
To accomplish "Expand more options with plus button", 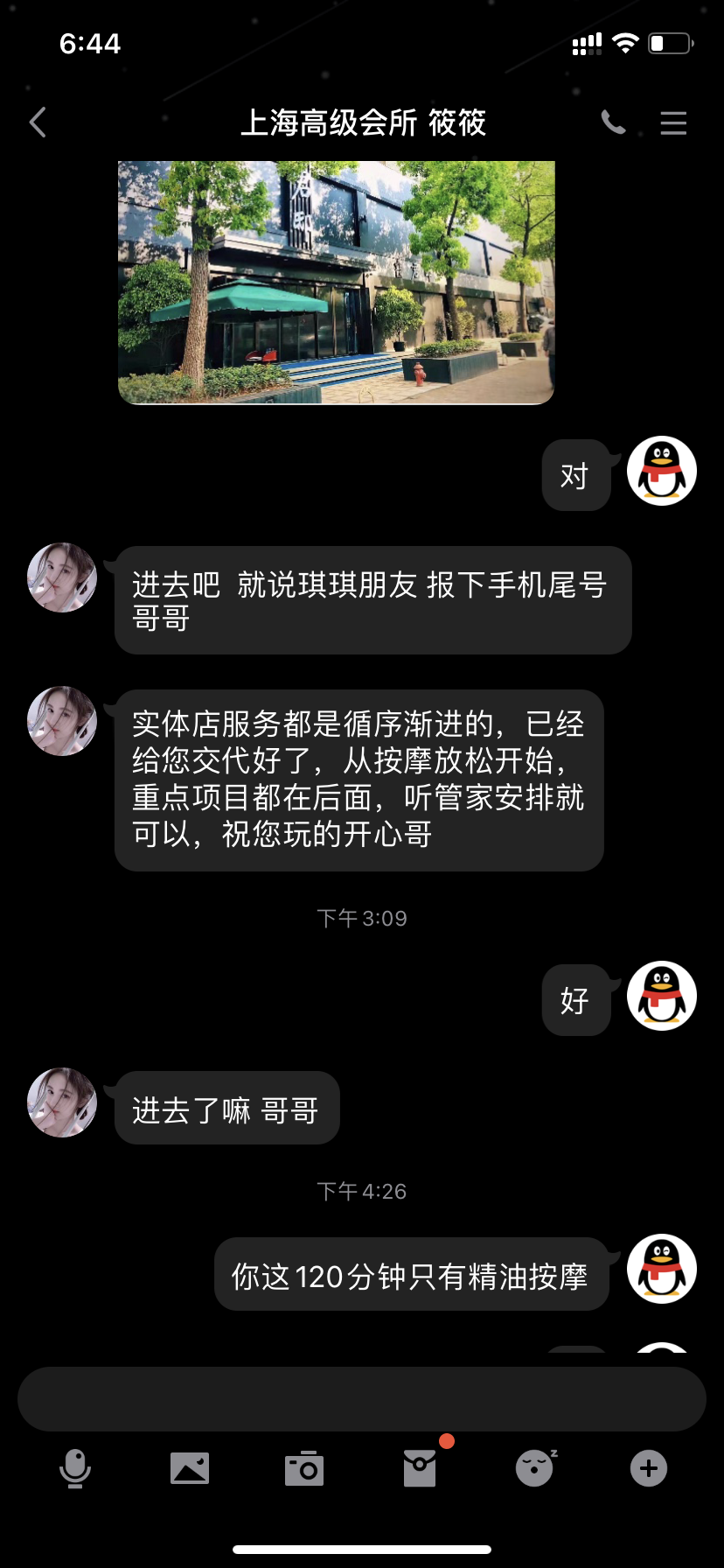I will [x=649, y=1469].
